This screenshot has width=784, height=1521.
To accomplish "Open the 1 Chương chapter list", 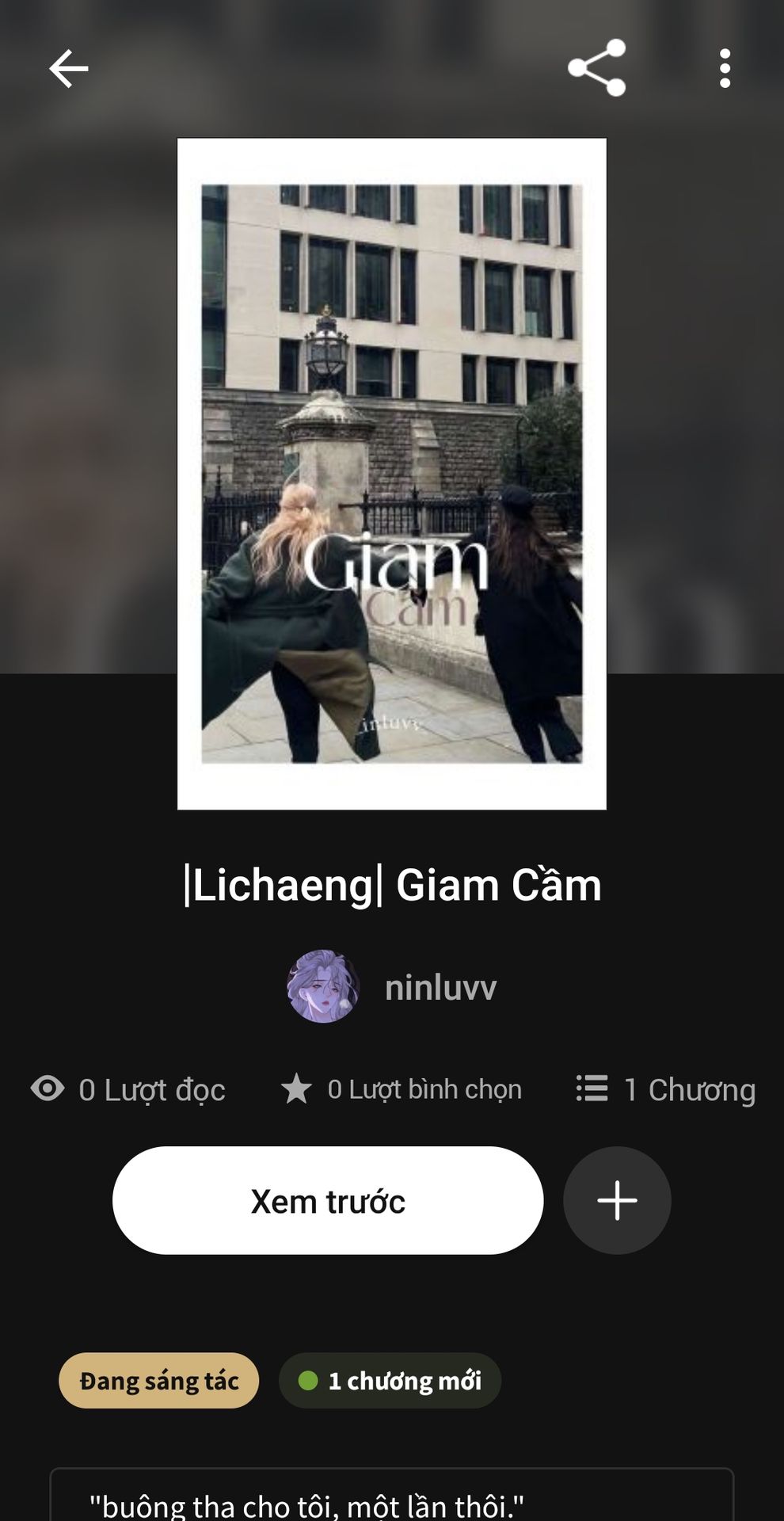I will click(666, 1089).
